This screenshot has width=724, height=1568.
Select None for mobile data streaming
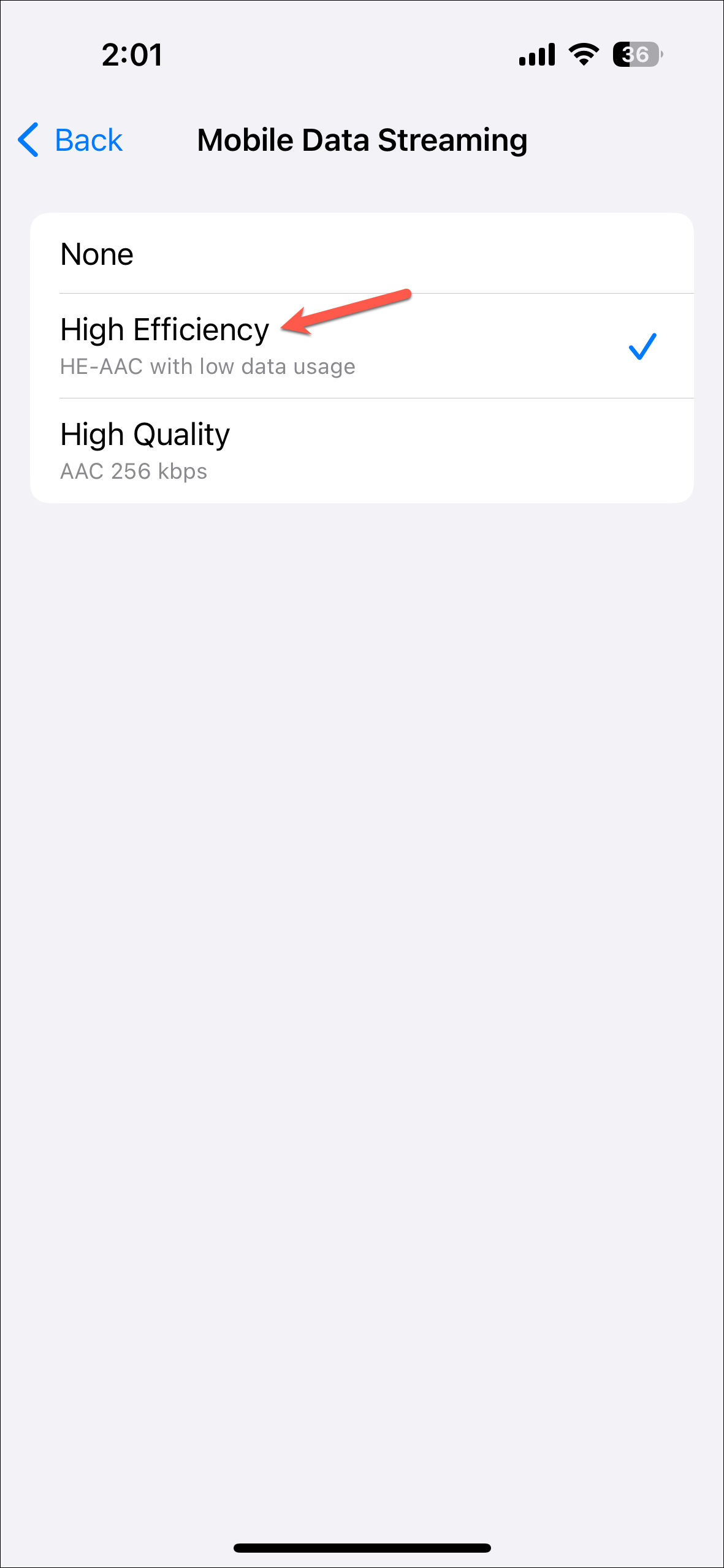pyautogui.click(x=362, y=254)
